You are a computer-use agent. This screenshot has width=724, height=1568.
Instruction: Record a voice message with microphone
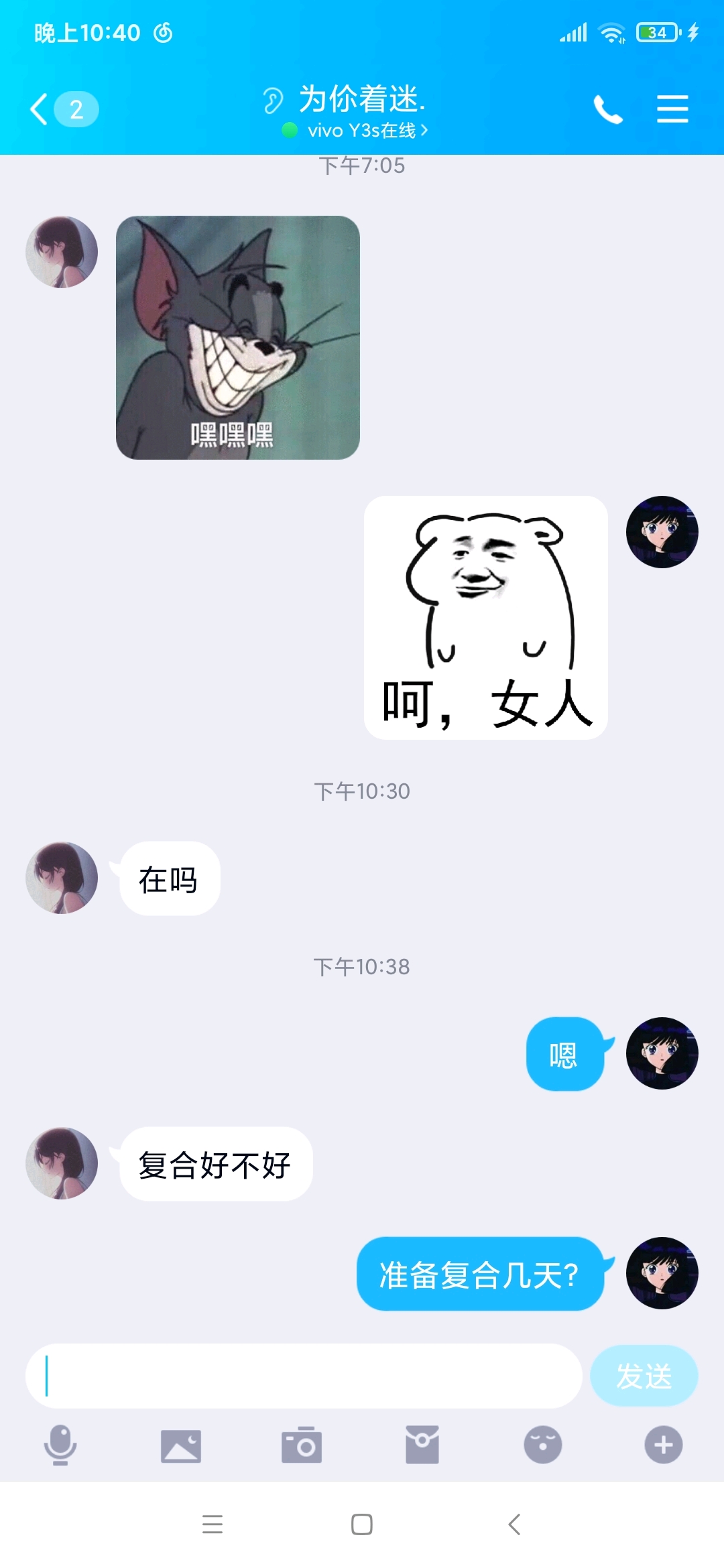(x=60, y=1445)
